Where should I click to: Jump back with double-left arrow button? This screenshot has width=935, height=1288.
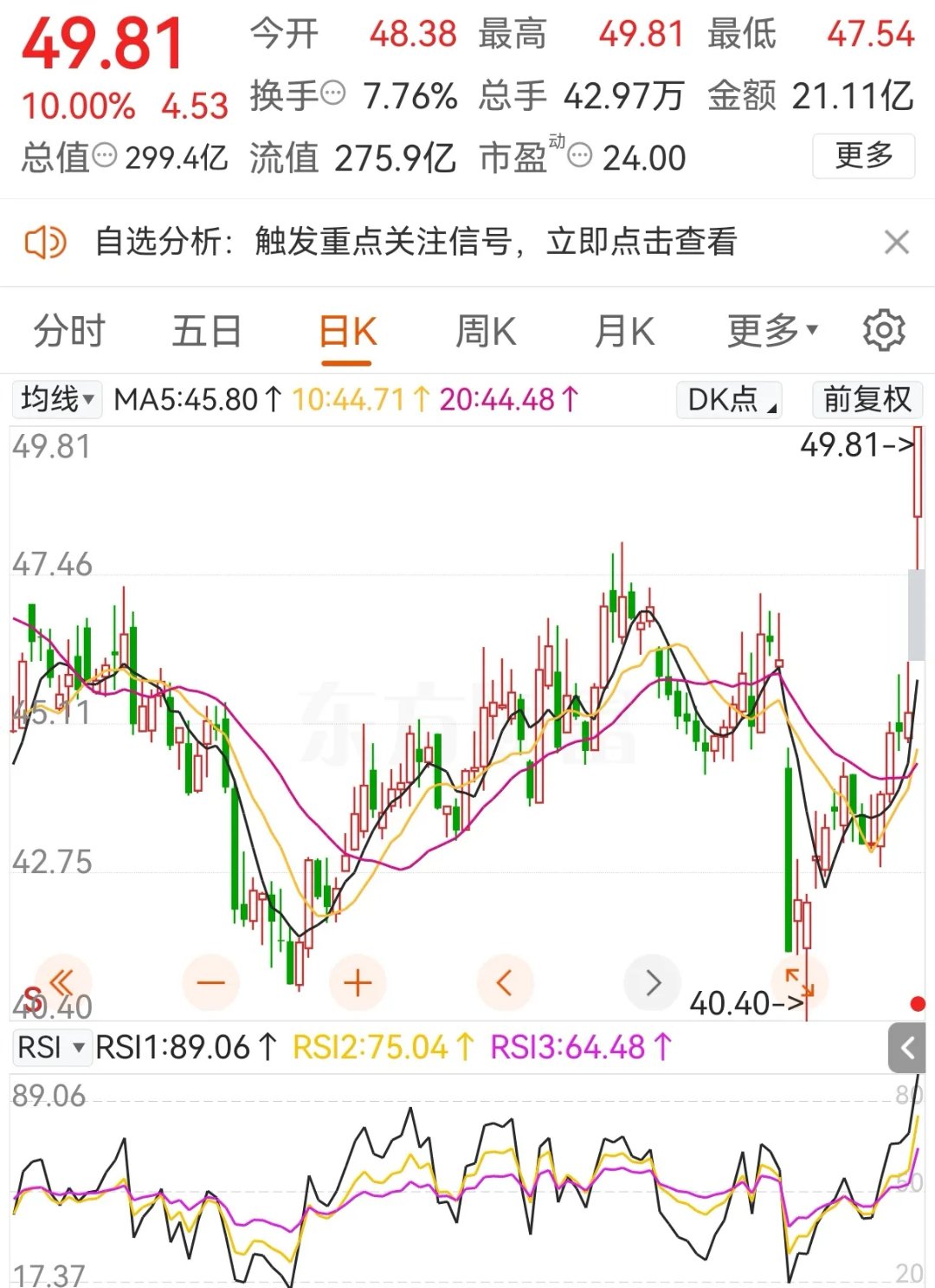pyautogui.click(x=62, y=982)
